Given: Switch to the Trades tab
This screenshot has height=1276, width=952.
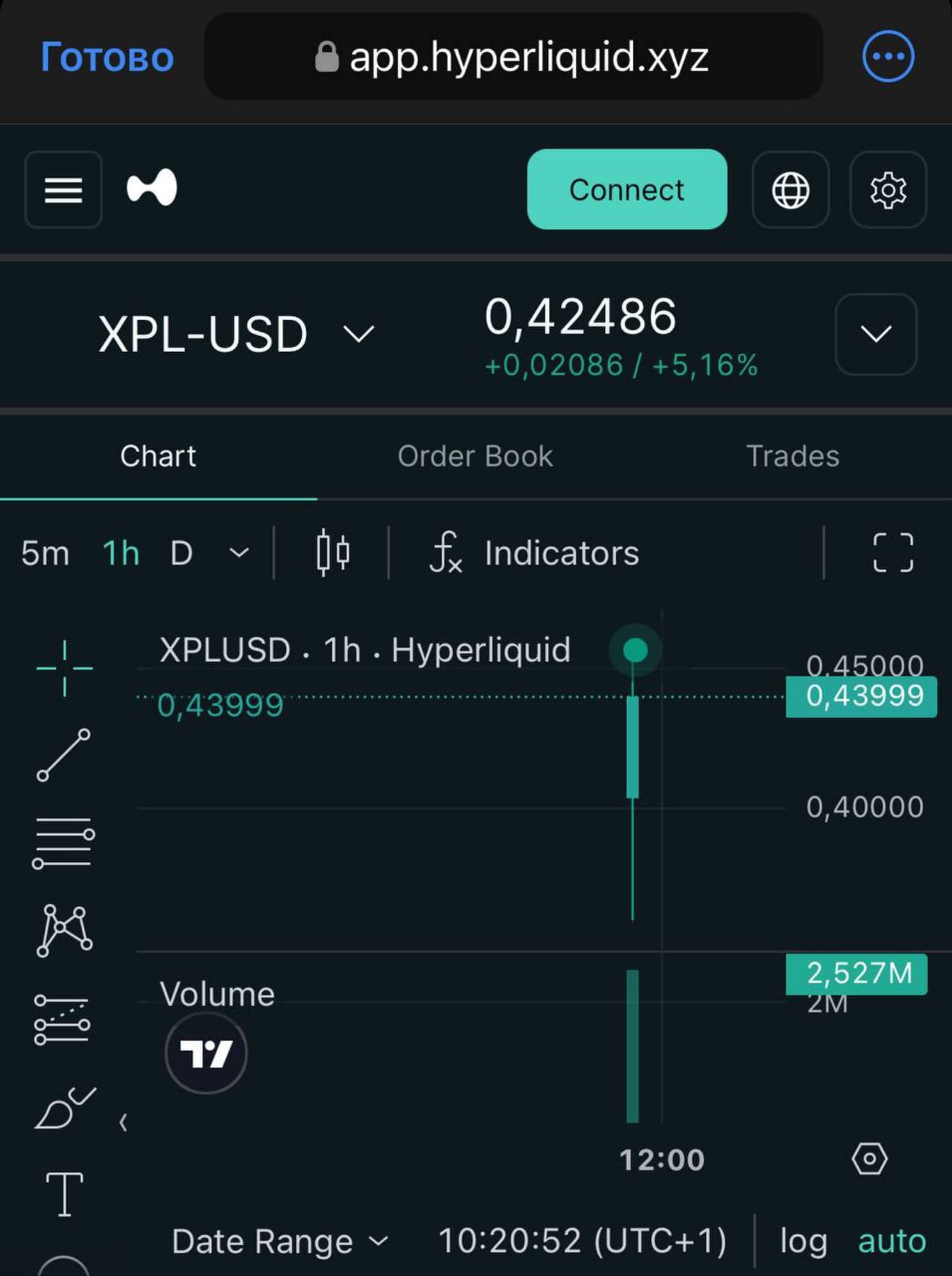Looking at the screenshot, I should click(792, 456).
